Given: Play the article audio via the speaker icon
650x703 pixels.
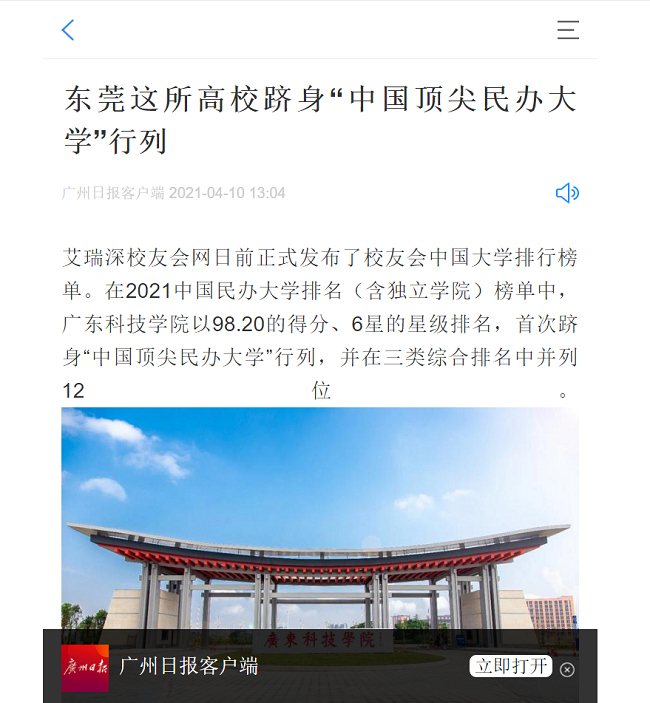Looking at the screenshot, I should tap(567, 193).
